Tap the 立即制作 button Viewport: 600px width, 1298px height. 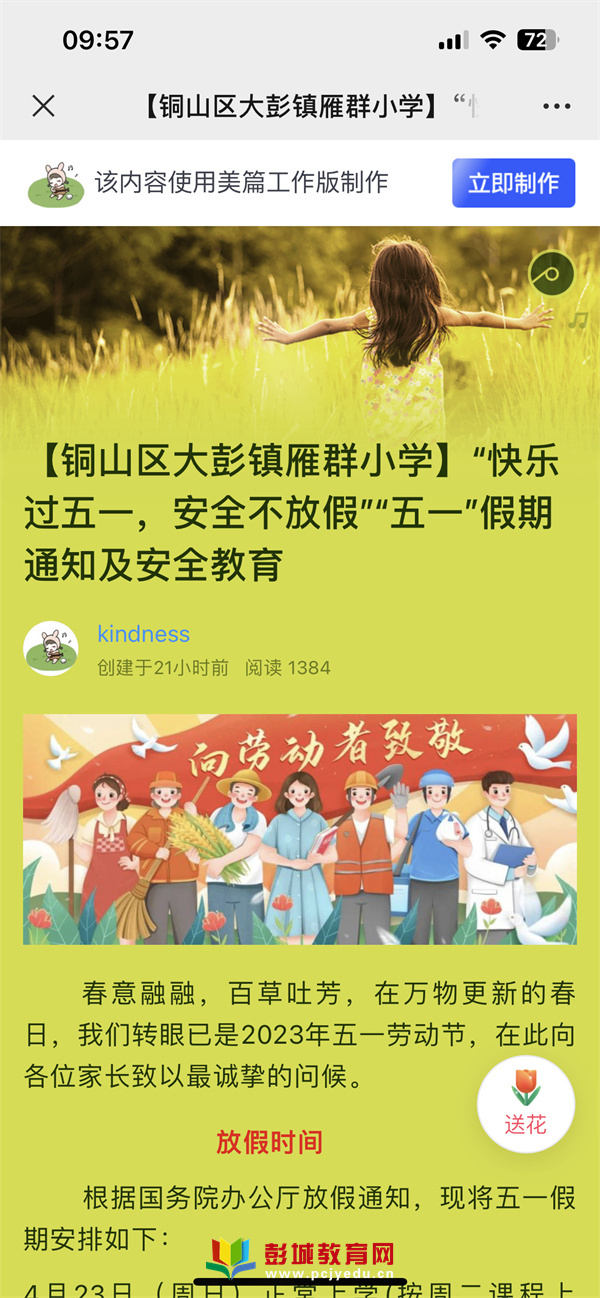coord(513,183)
